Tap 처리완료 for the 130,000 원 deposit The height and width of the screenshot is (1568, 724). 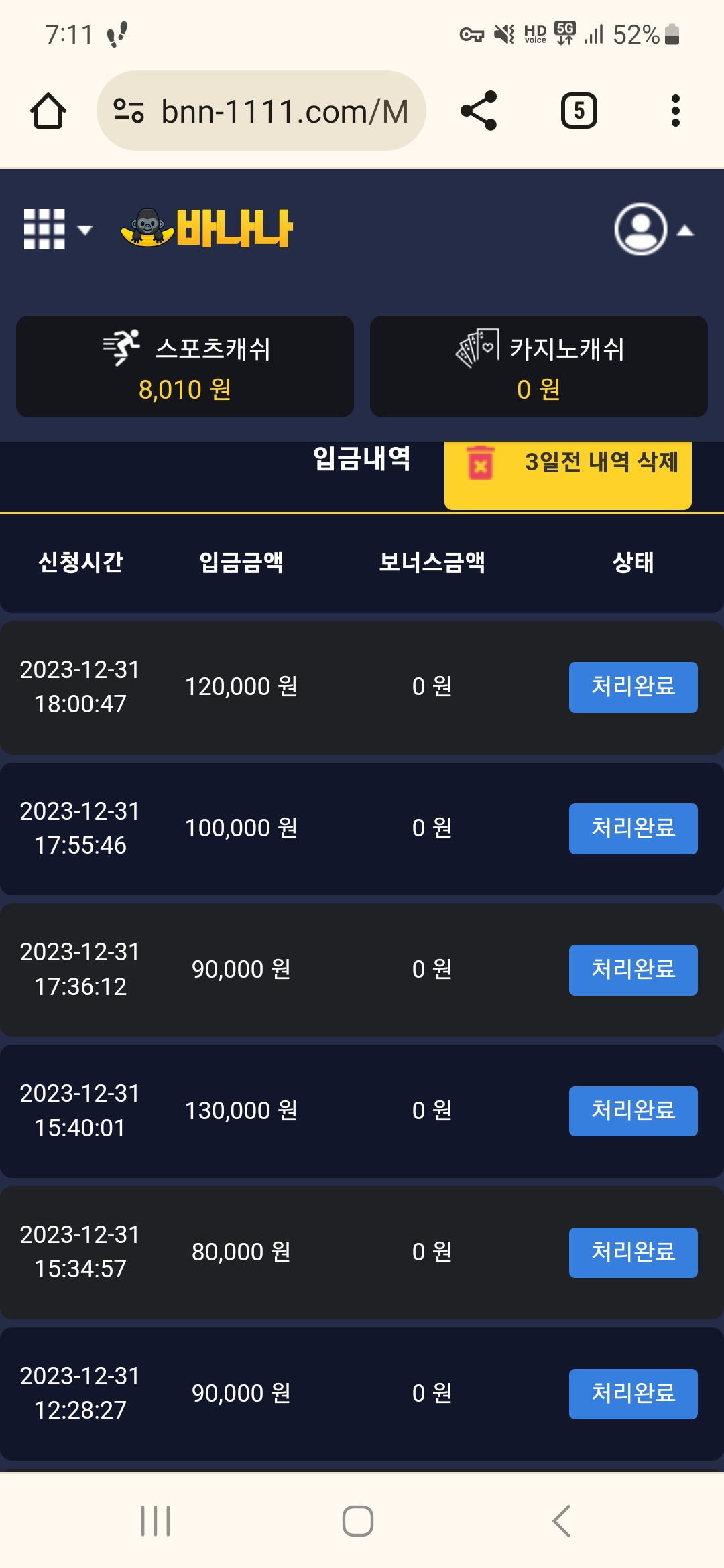coord(633,1111)
